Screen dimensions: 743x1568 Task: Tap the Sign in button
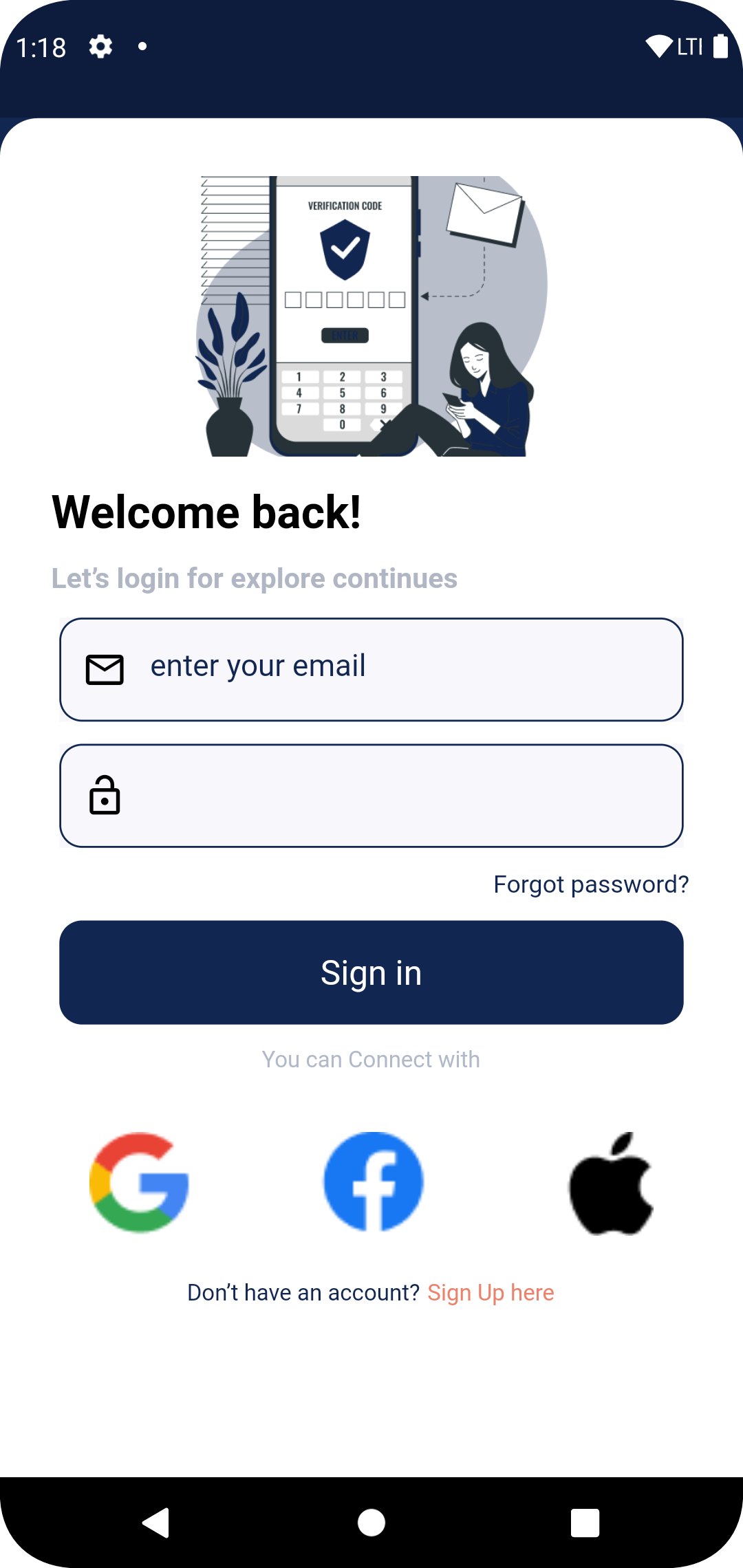pyautogui.click(x=371, y=972)
